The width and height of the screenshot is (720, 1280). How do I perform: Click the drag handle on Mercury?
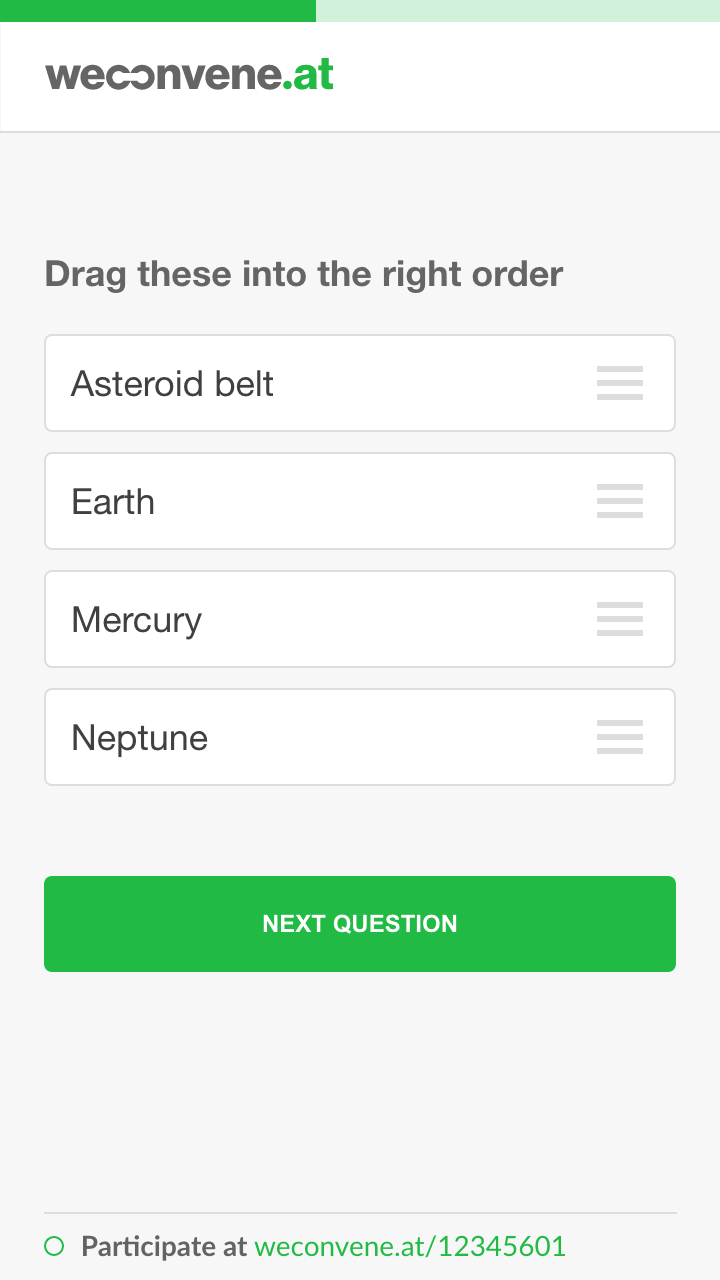tap(619, 619)
